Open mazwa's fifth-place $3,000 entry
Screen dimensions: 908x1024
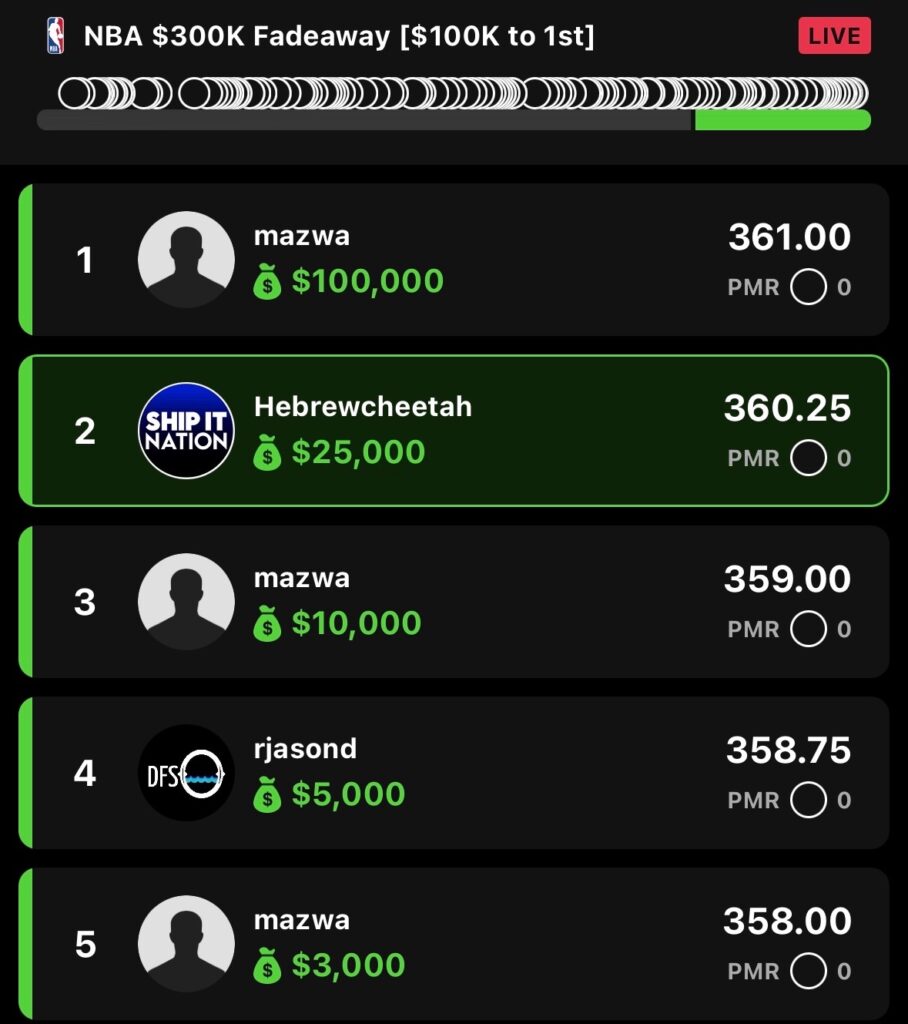[x=453, y=944]
